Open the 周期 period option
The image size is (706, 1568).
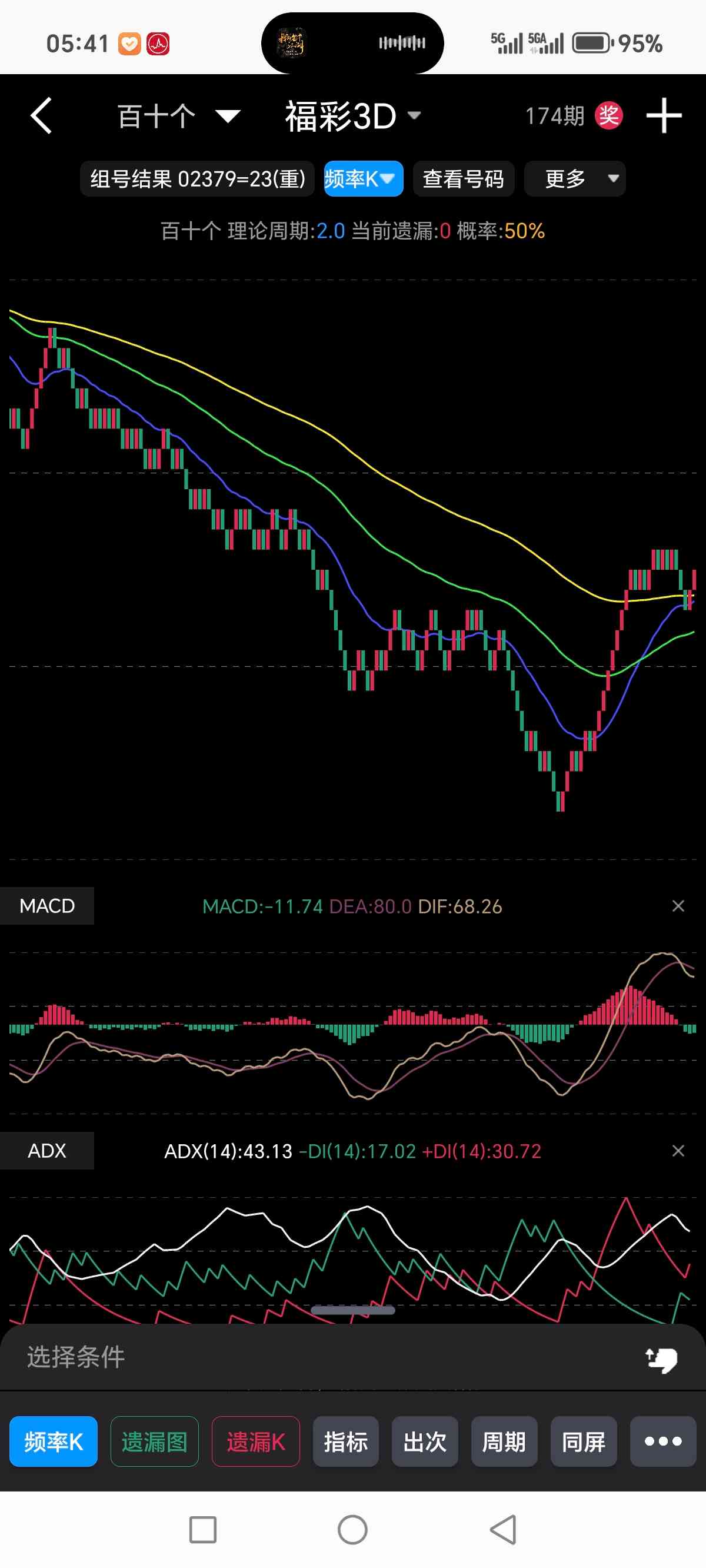pyautogui.click(x=504, y=1441)
